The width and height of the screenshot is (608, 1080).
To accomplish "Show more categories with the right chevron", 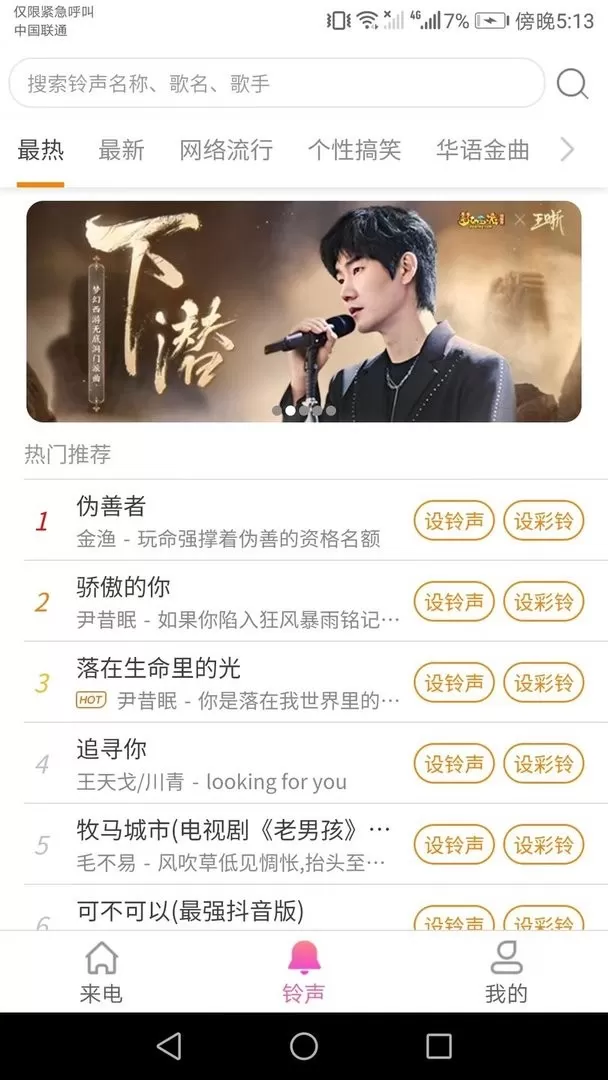I will (567, 149).
